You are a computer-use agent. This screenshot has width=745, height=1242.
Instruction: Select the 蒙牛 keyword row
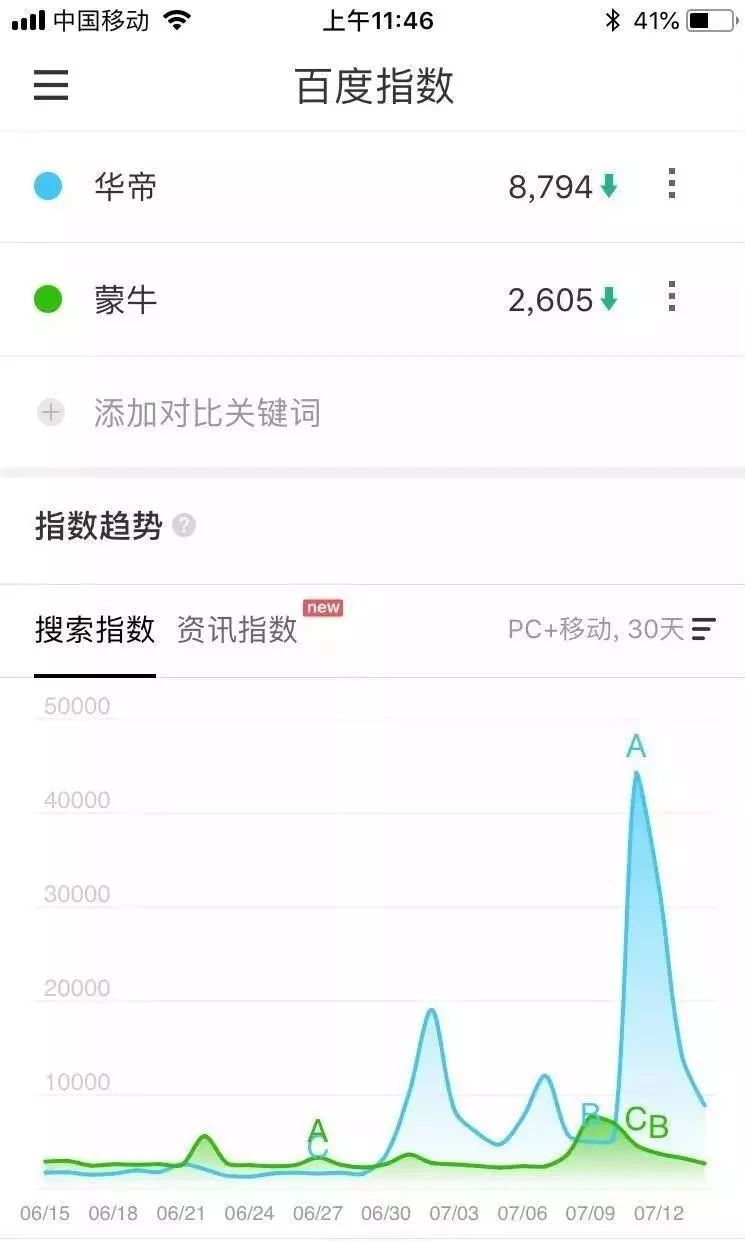[x=372, y=299]
